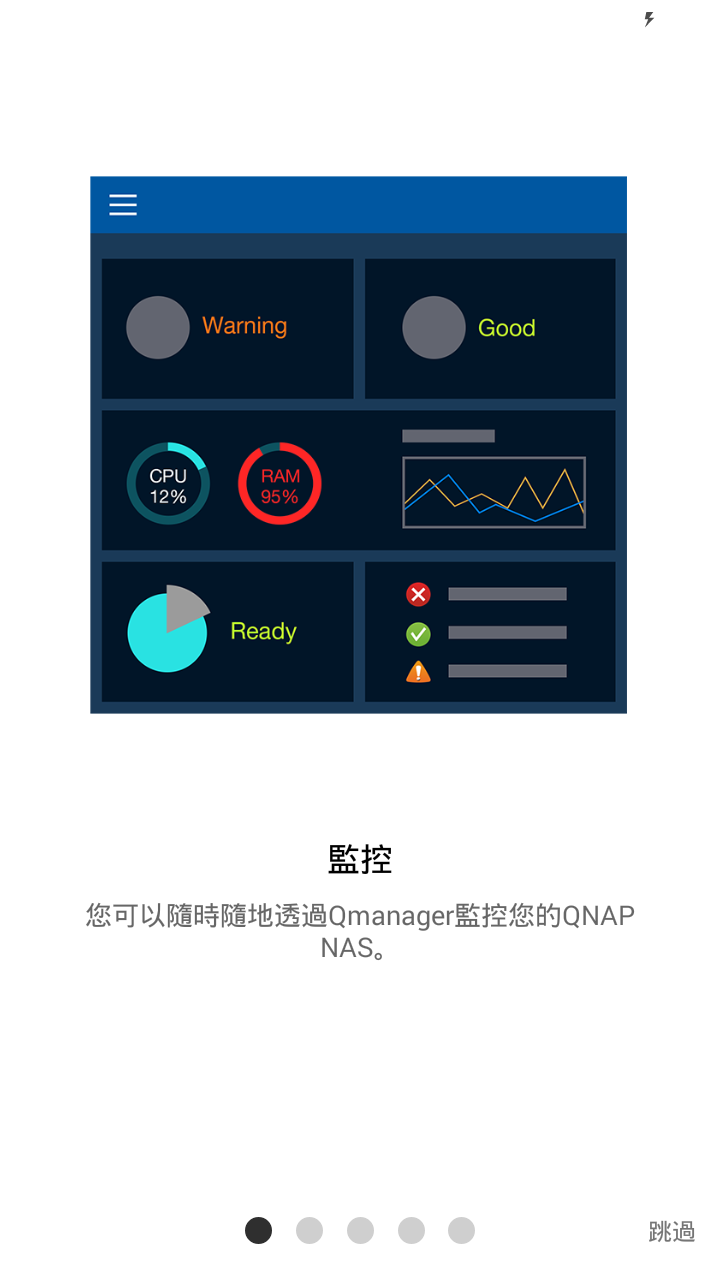Skip the intro with 跳過
The height and width of the screenshot is (1280, 720).
[x=671, y=1231]
